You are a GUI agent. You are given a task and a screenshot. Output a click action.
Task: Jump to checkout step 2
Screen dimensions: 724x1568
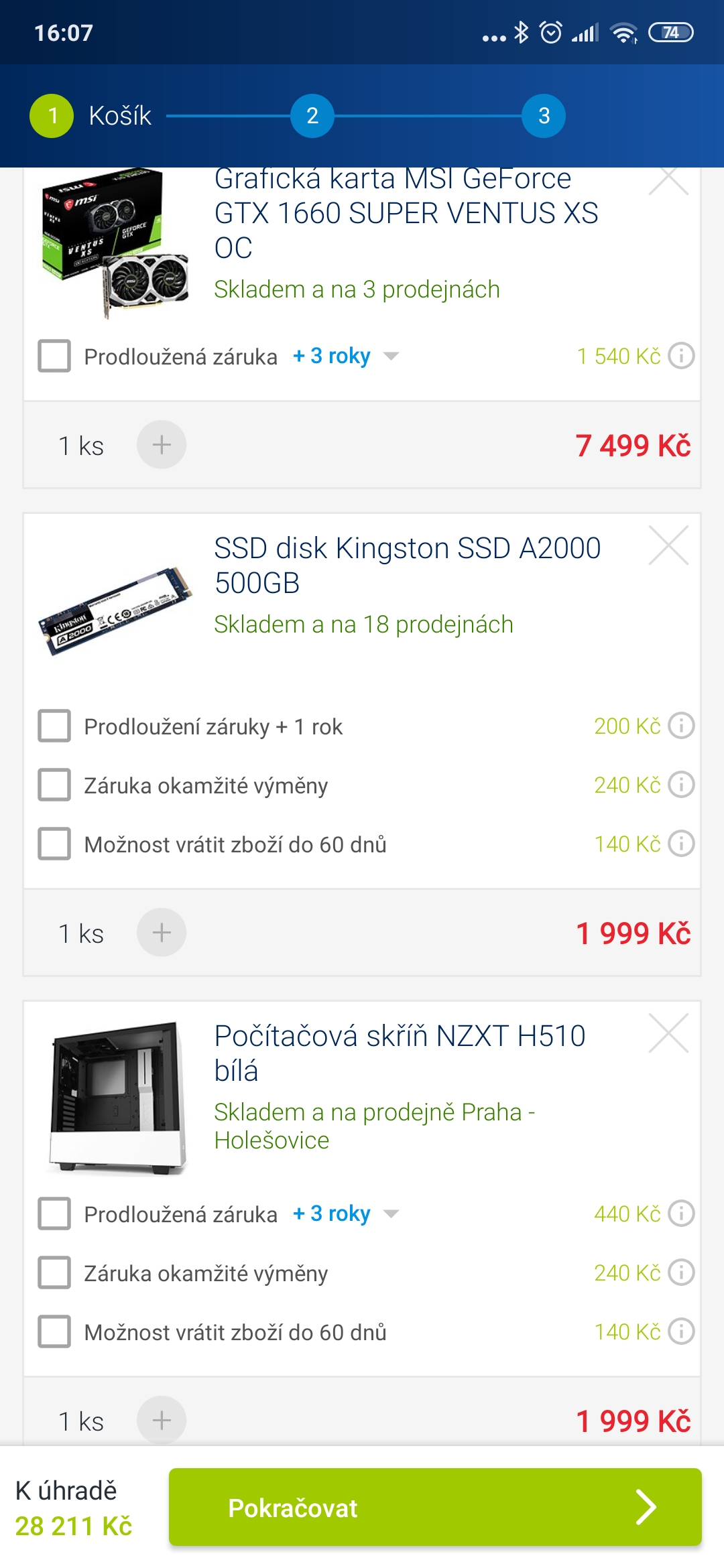(312, 116)
